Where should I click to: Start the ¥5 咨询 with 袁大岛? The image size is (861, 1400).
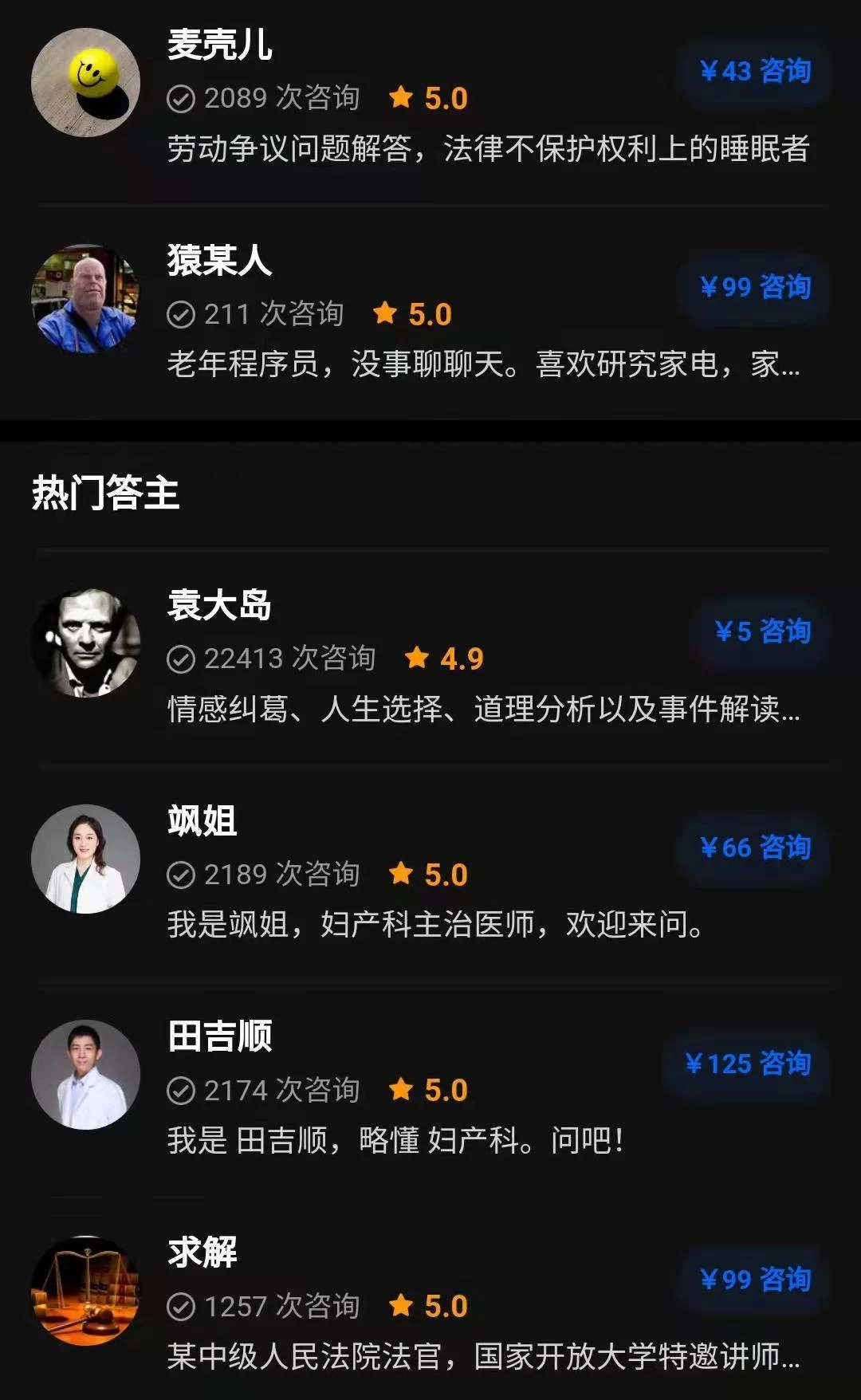pos(761,631)
